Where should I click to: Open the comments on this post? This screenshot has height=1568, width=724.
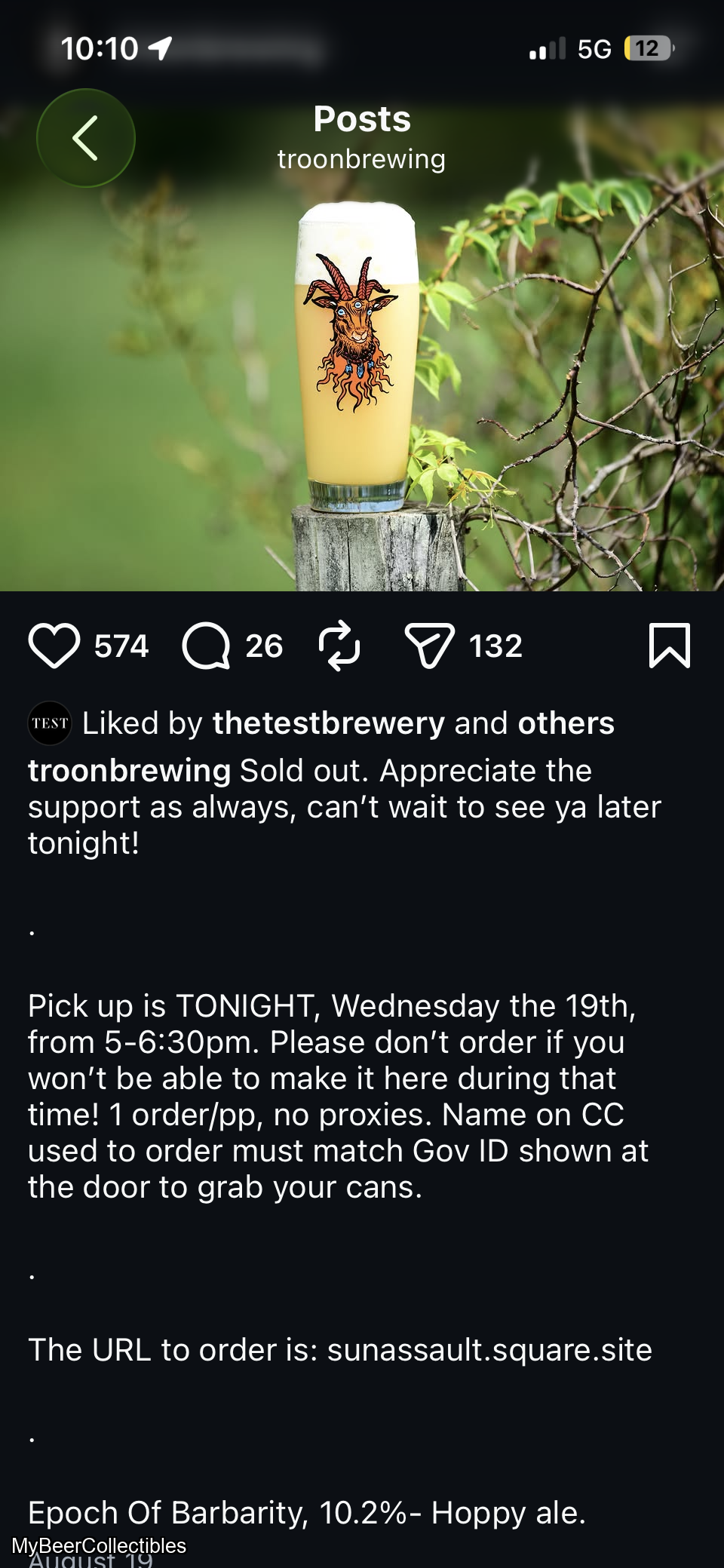[206, 646]
